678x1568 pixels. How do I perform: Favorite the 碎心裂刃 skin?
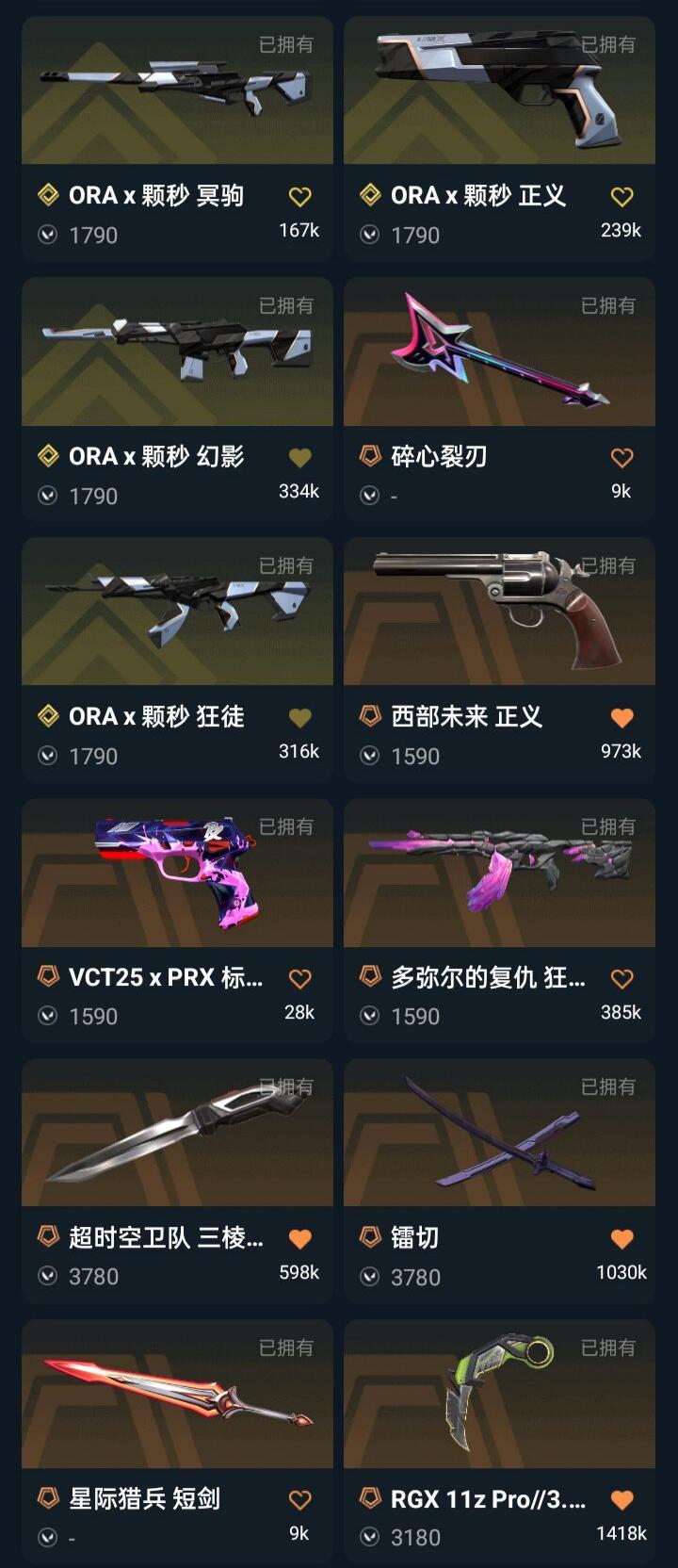pos(621,458)
